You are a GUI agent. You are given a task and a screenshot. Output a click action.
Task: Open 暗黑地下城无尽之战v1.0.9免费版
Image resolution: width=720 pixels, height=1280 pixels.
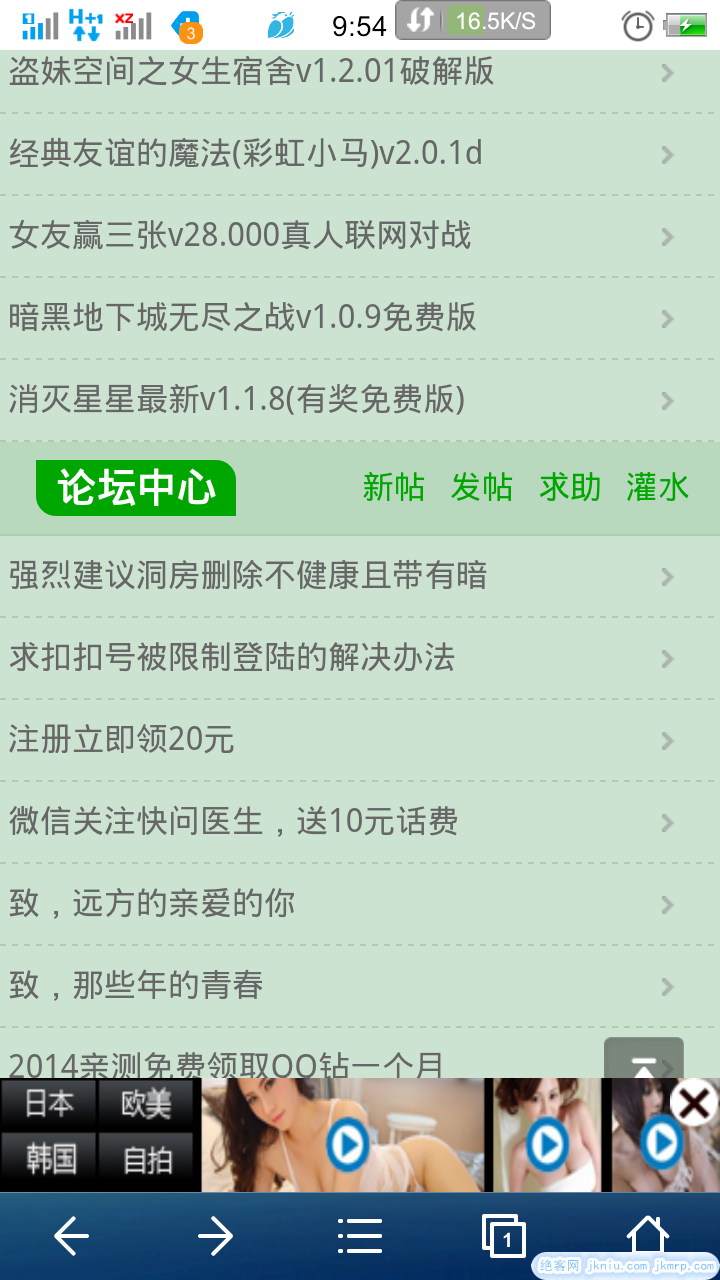(243, 318)
